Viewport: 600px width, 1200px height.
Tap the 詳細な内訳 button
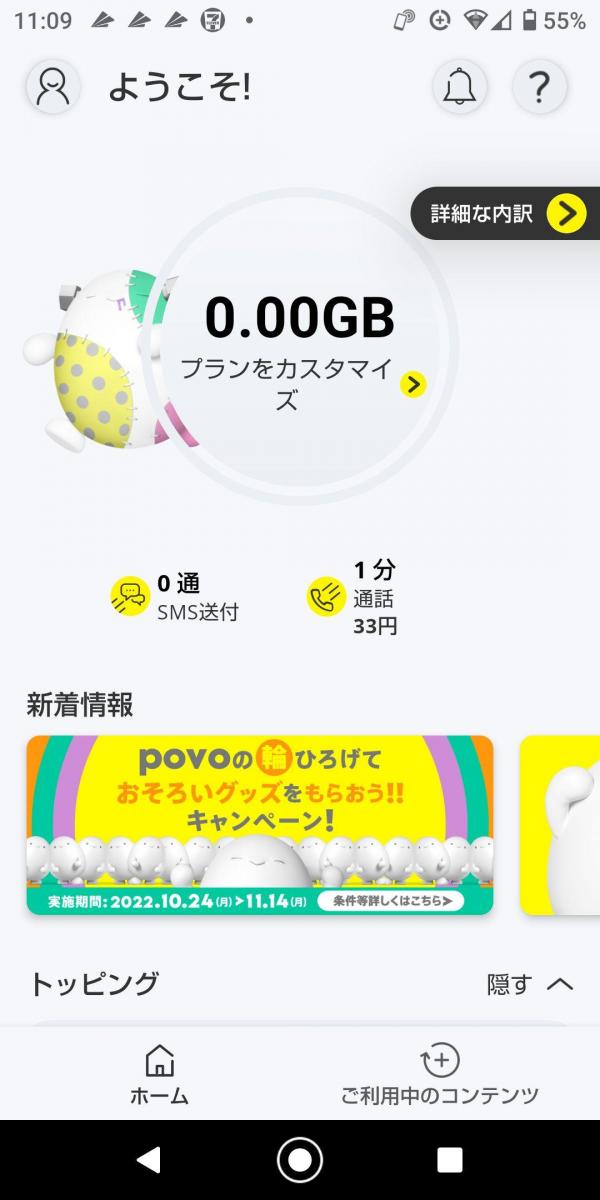tap(505, 213)
